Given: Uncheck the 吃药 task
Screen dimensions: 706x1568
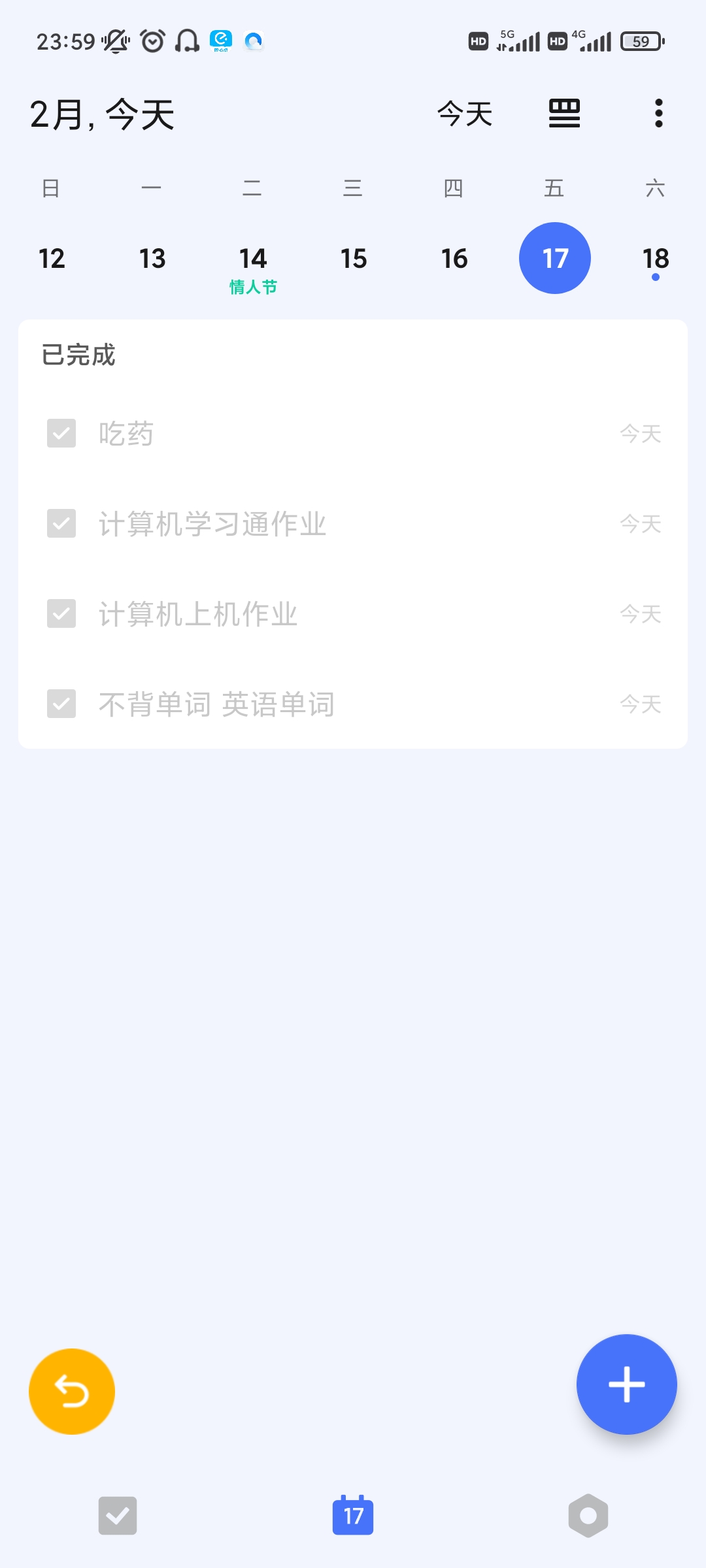Looking at the screenshot, I should click(x=61, y=433).
